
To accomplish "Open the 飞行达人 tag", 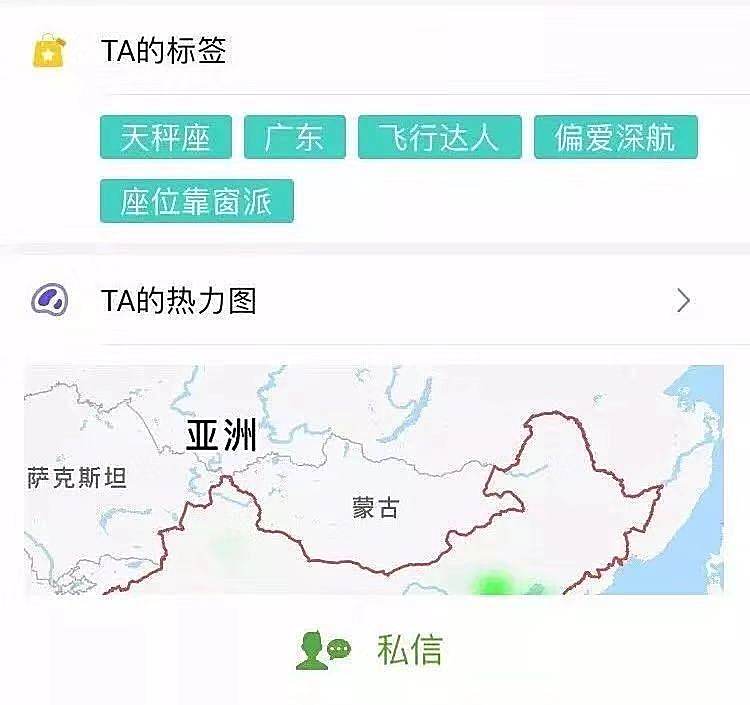I will (440, 137).
